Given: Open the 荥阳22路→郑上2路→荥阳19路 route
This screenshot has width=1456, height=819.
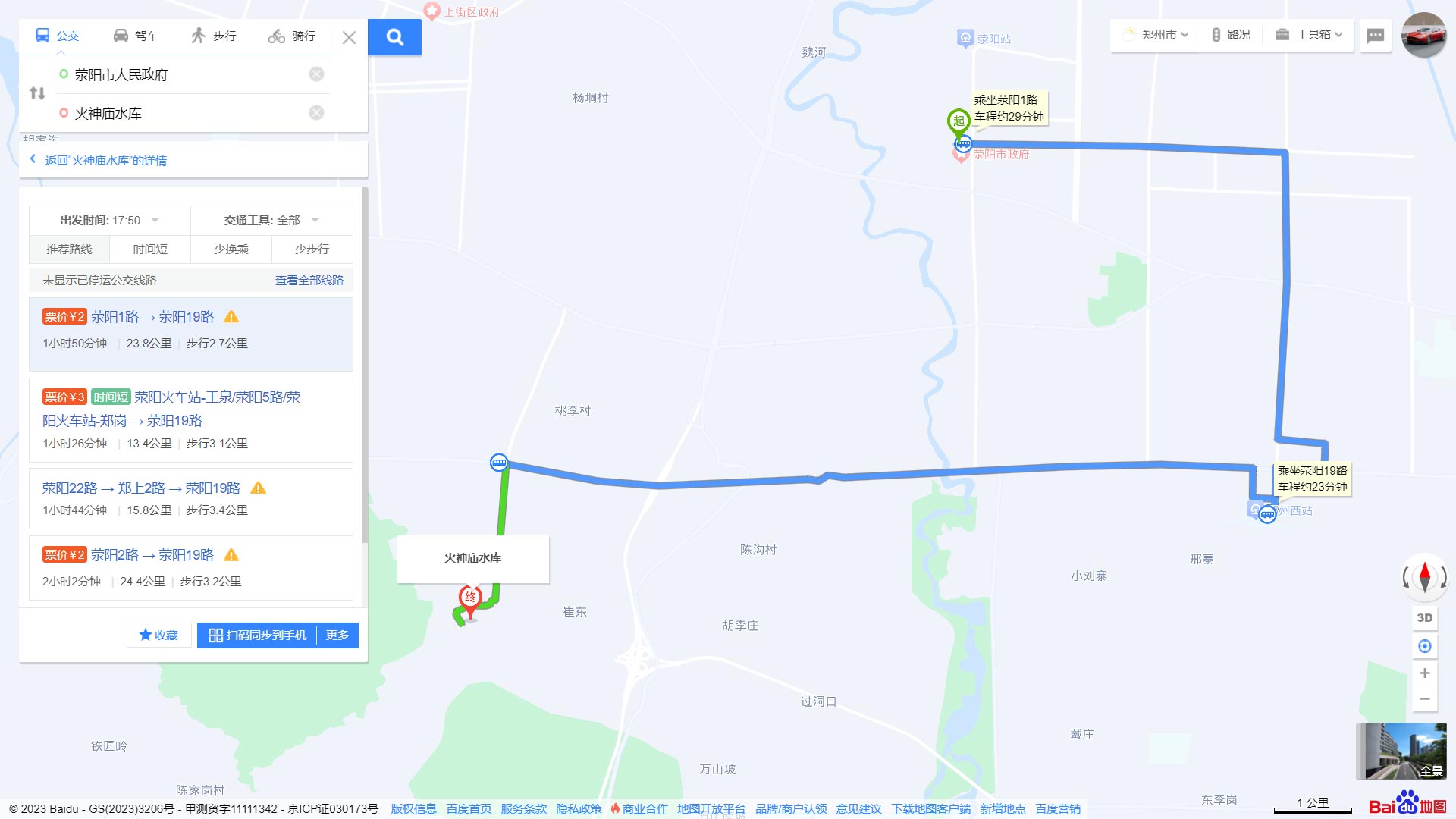Looking at the screenshot, I should point(141,488).
